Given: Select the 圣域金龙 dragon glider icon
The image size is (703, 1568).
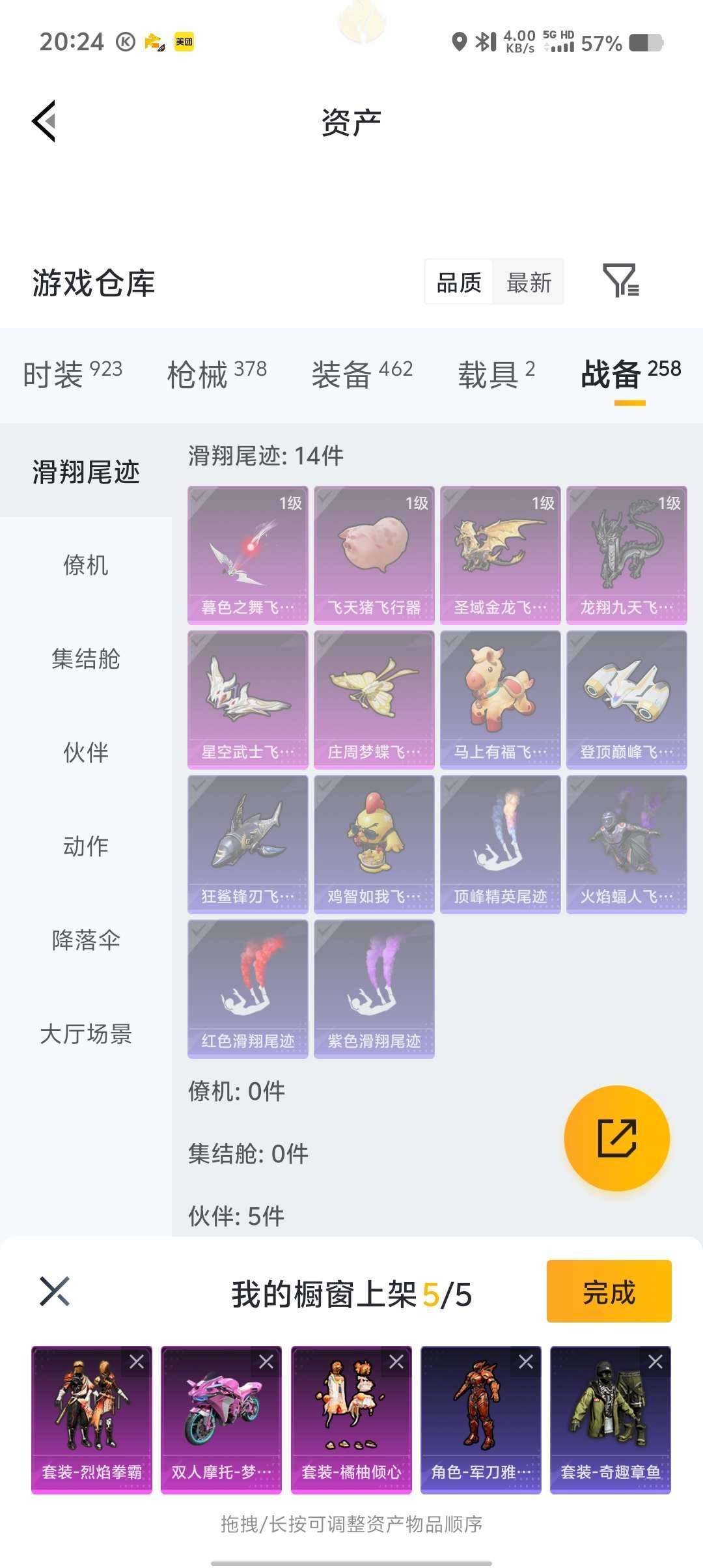Looking at the screenshot, I should (x=501, y=552).
